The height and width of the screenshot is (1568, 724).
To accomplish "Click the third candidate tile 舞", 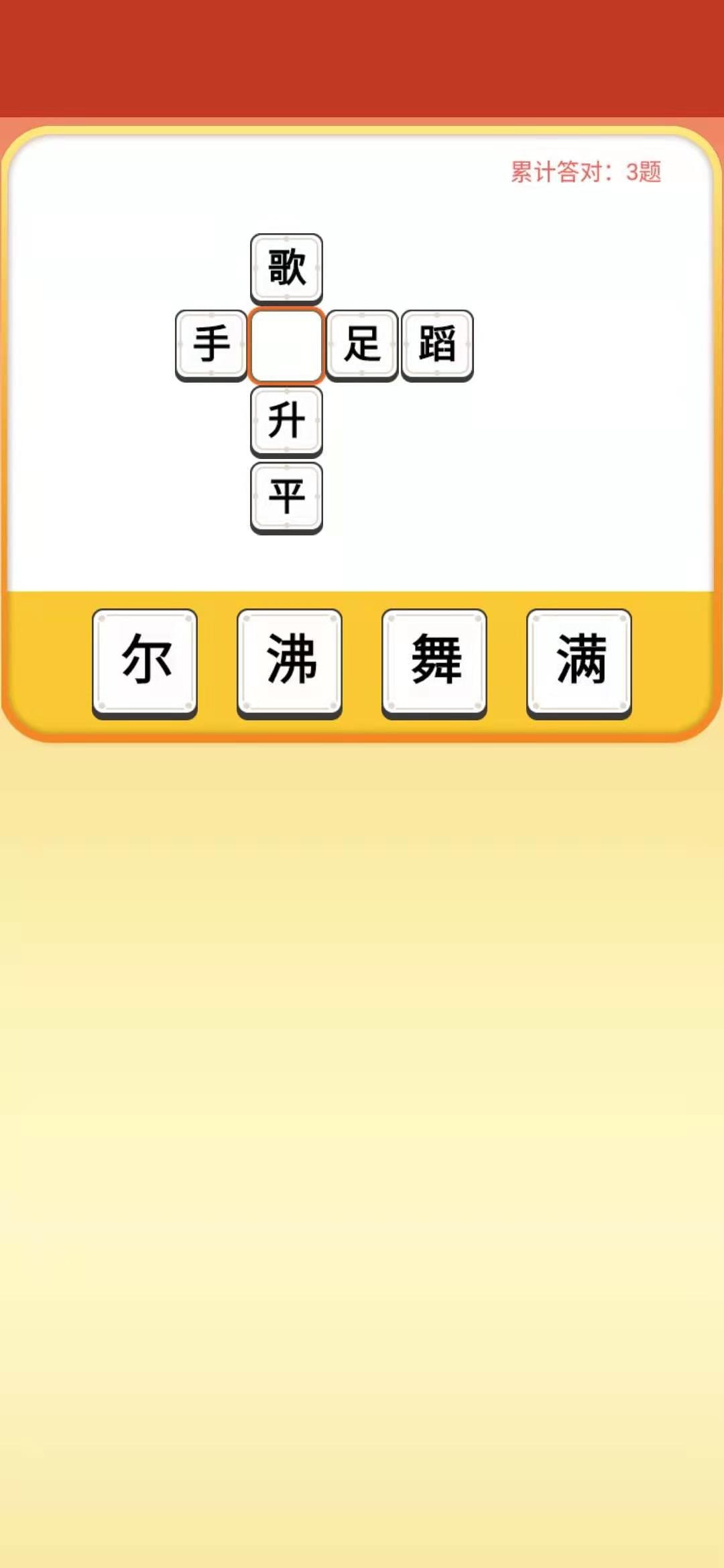I will coord(434,663).
